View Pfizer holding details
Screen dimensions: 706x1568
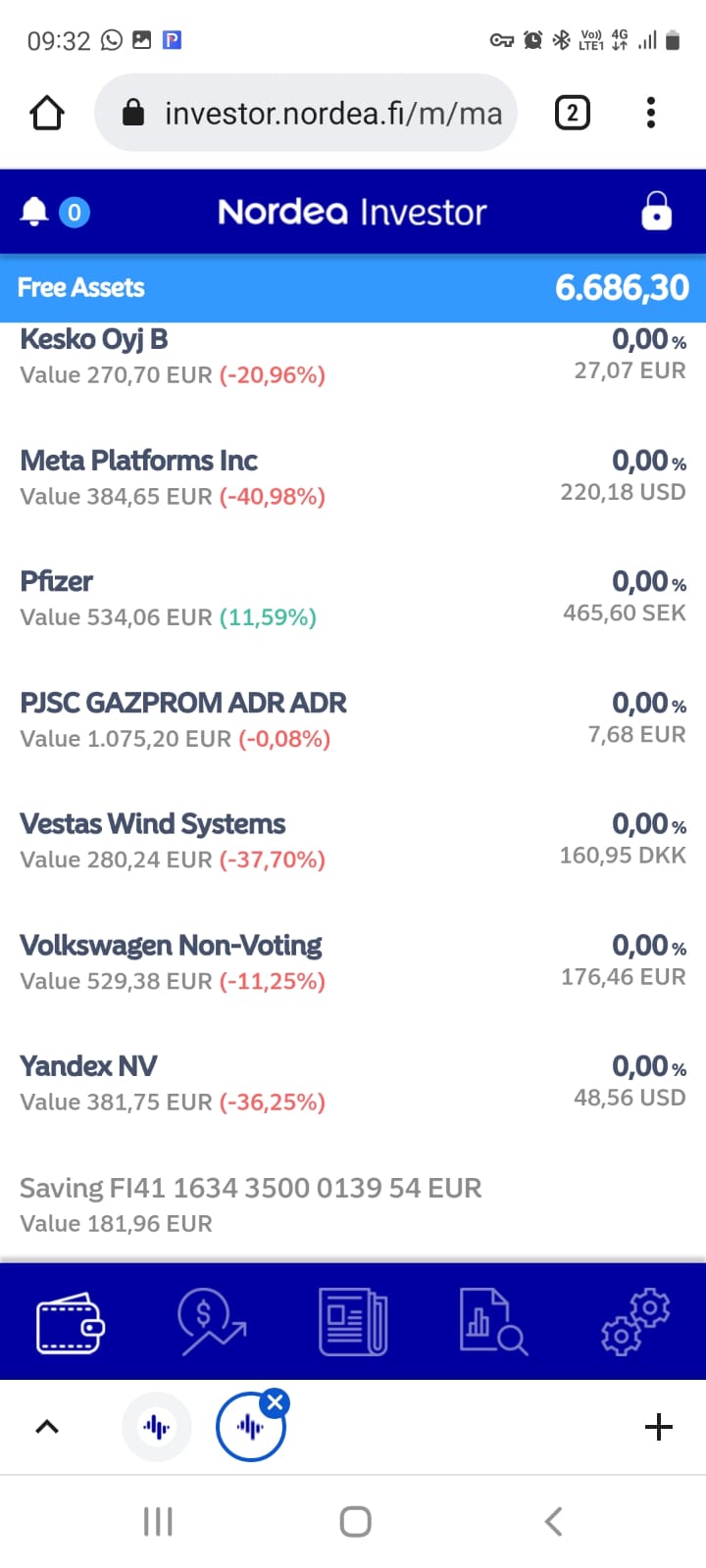353,599
